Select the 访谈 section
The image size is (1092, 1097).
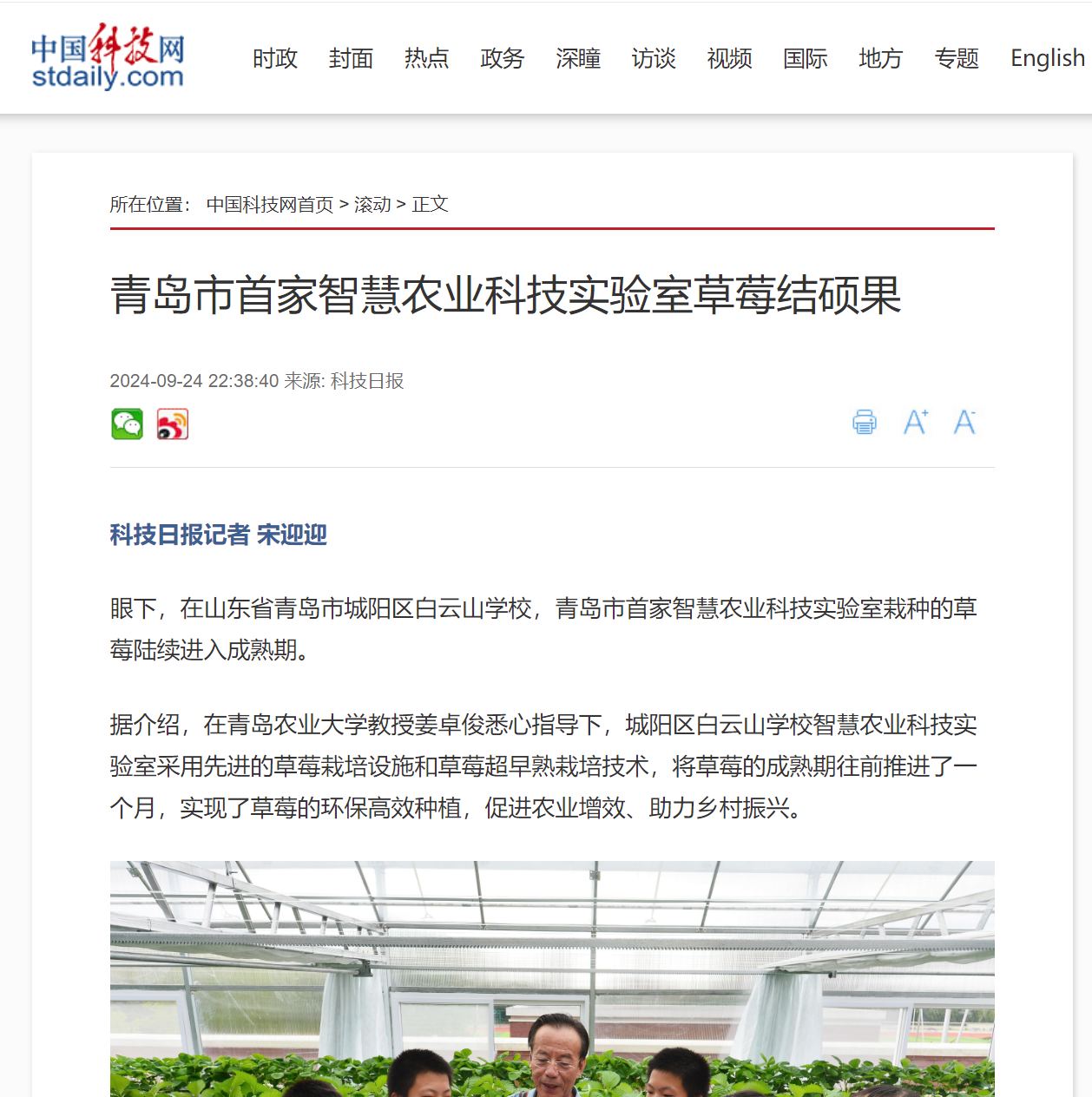(654, 58)
